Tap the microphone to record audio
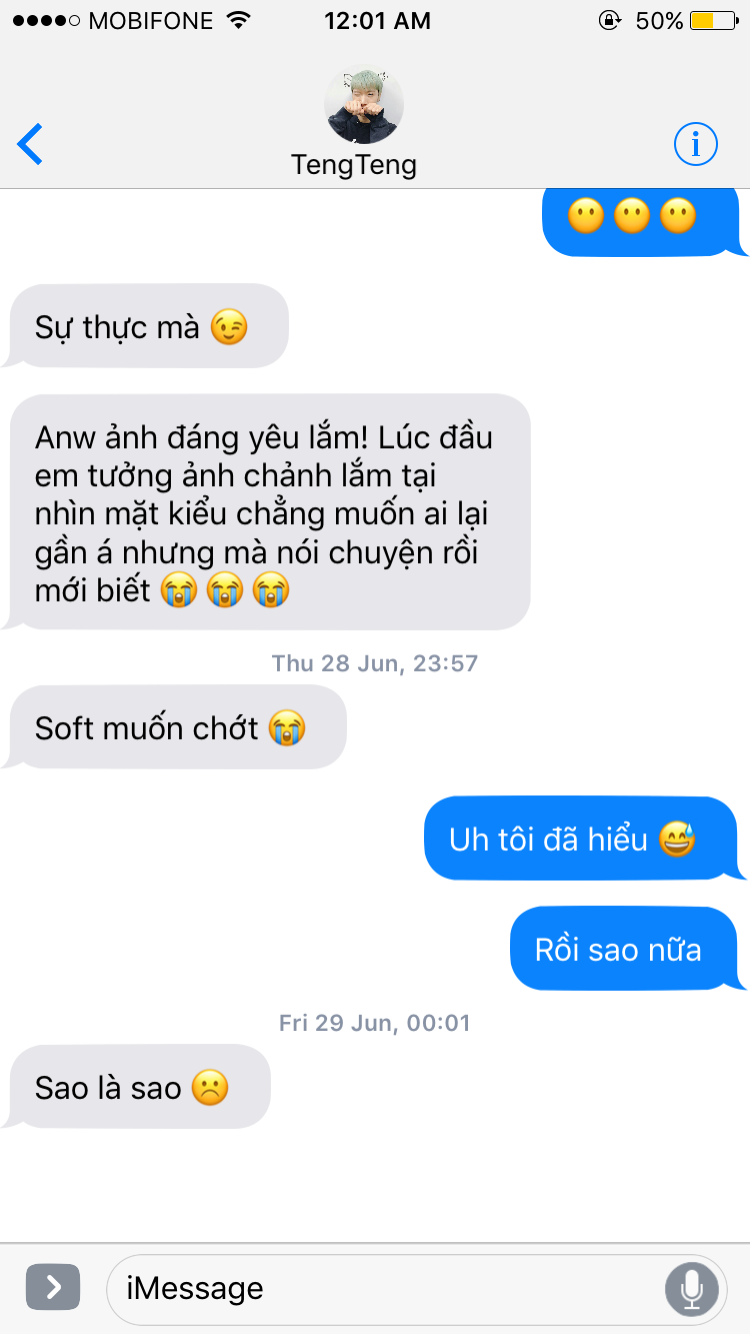Viewport: 750px width, 1334px height. [691, 1288]
